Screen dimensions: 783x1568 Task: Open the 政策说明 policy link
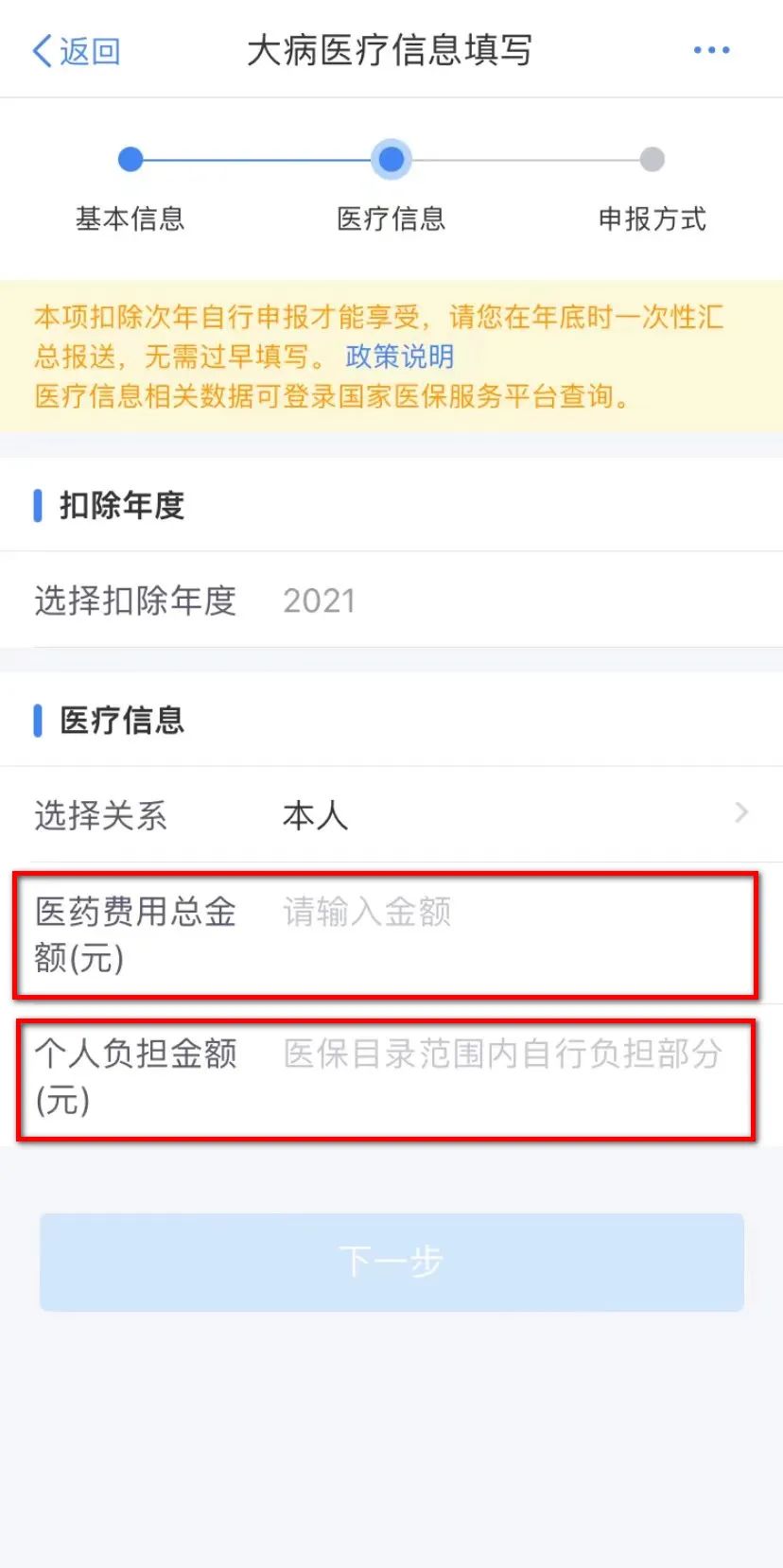pyautogui.click(x=399, y=357)
